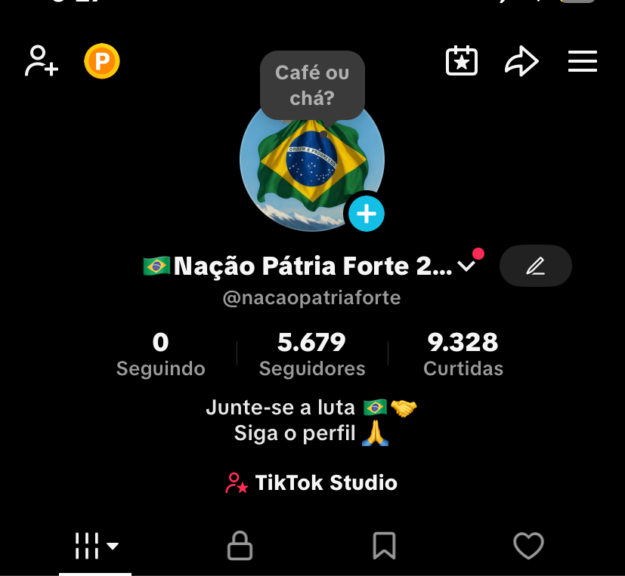Switch to the liked videos heart tab
Screen dimensions: 625x576
coord(528,545)
